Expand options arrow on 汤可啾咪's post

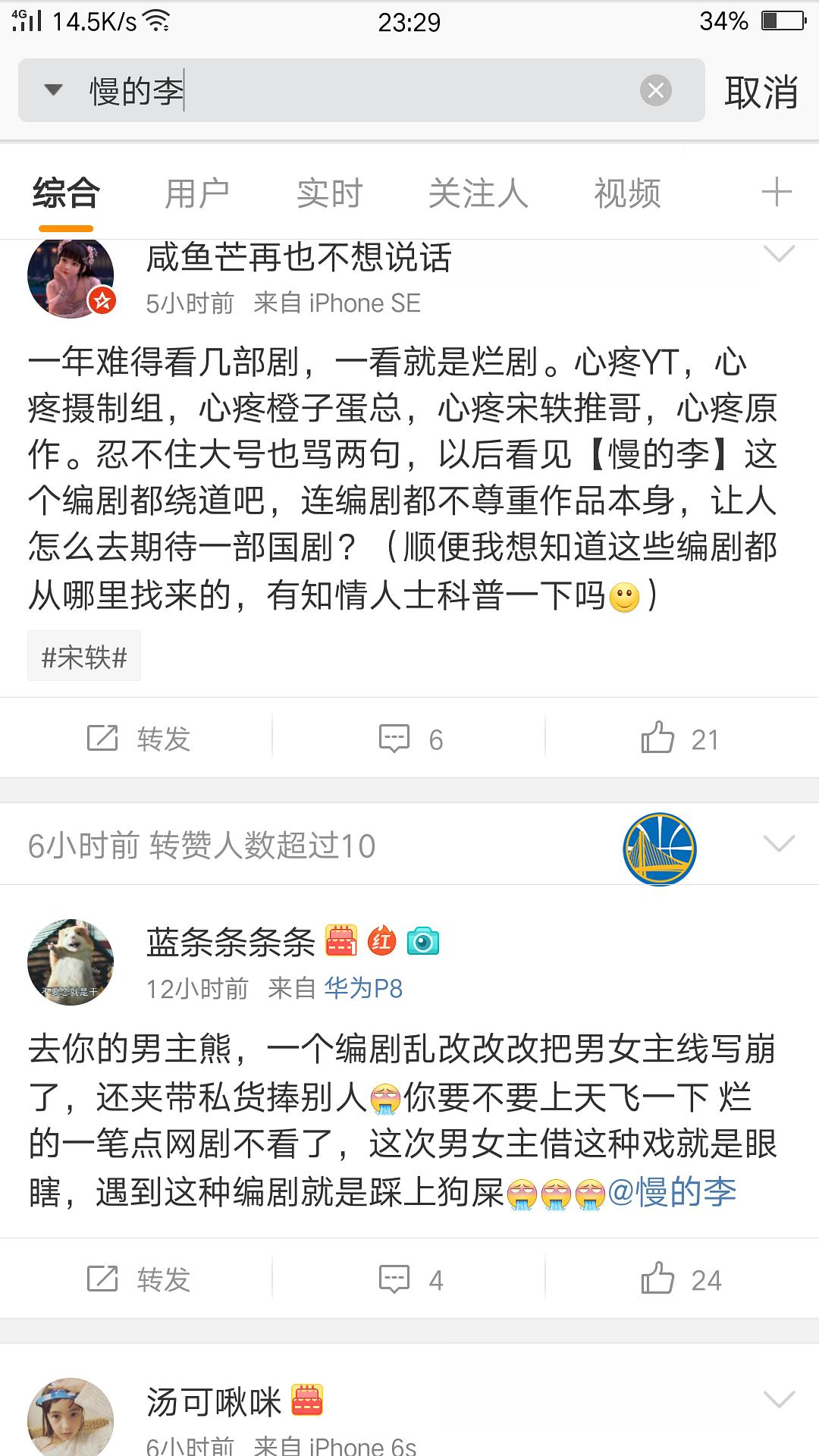pyautogui.click(x=779, y=1398)
